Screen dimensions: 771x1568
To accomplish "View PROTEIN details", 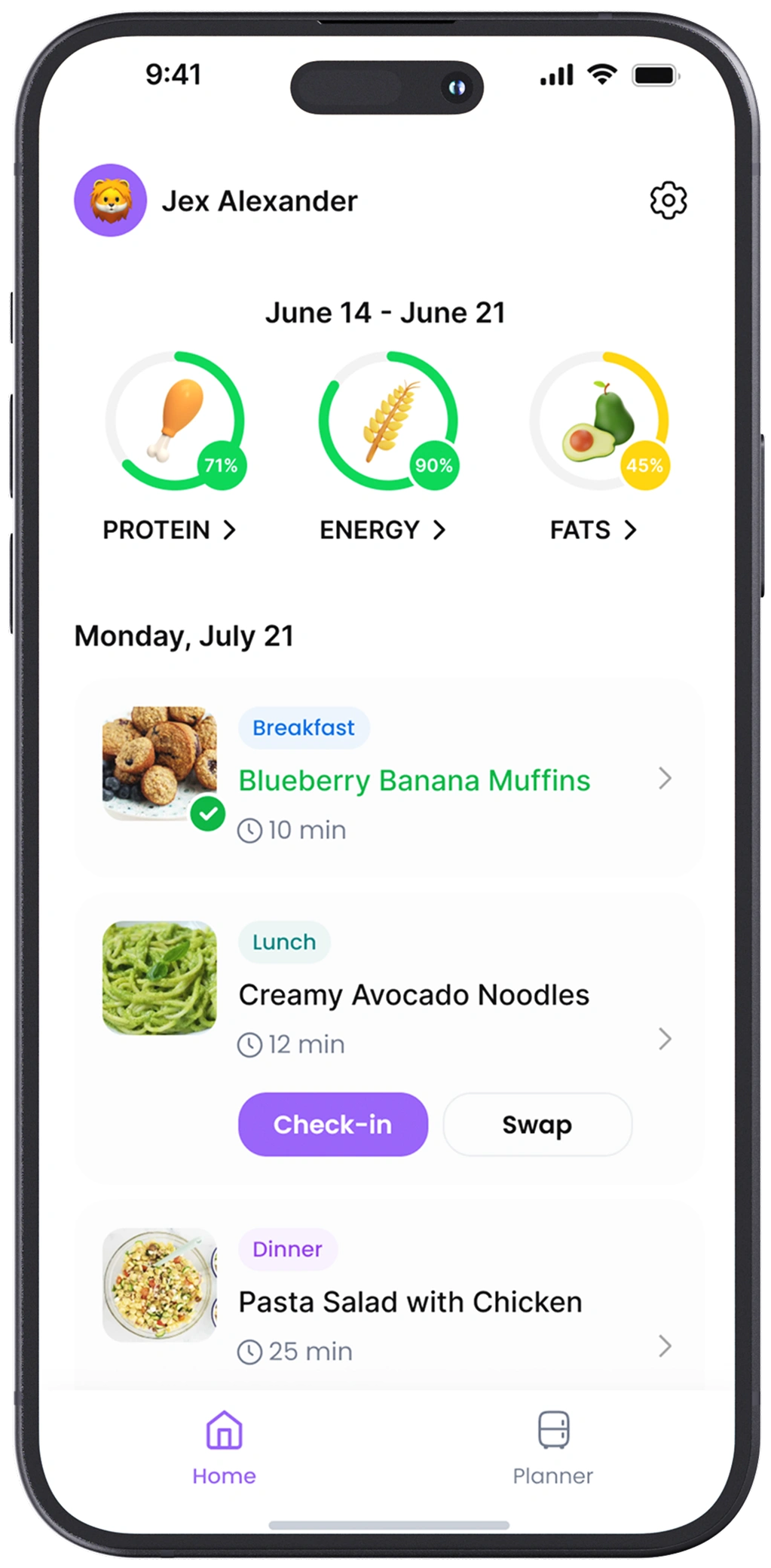I will click(x=170, y=530).
